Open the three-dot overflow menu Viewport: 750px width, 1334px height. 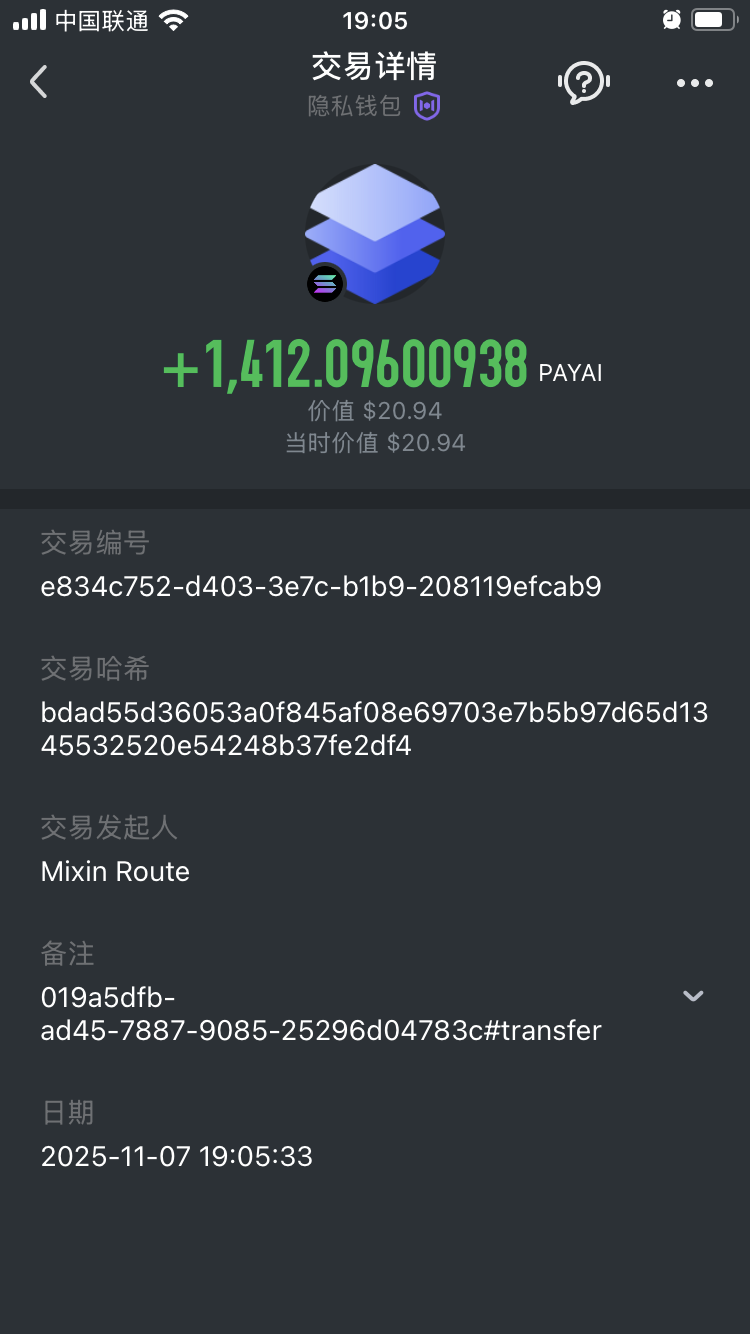pos(694,83)
